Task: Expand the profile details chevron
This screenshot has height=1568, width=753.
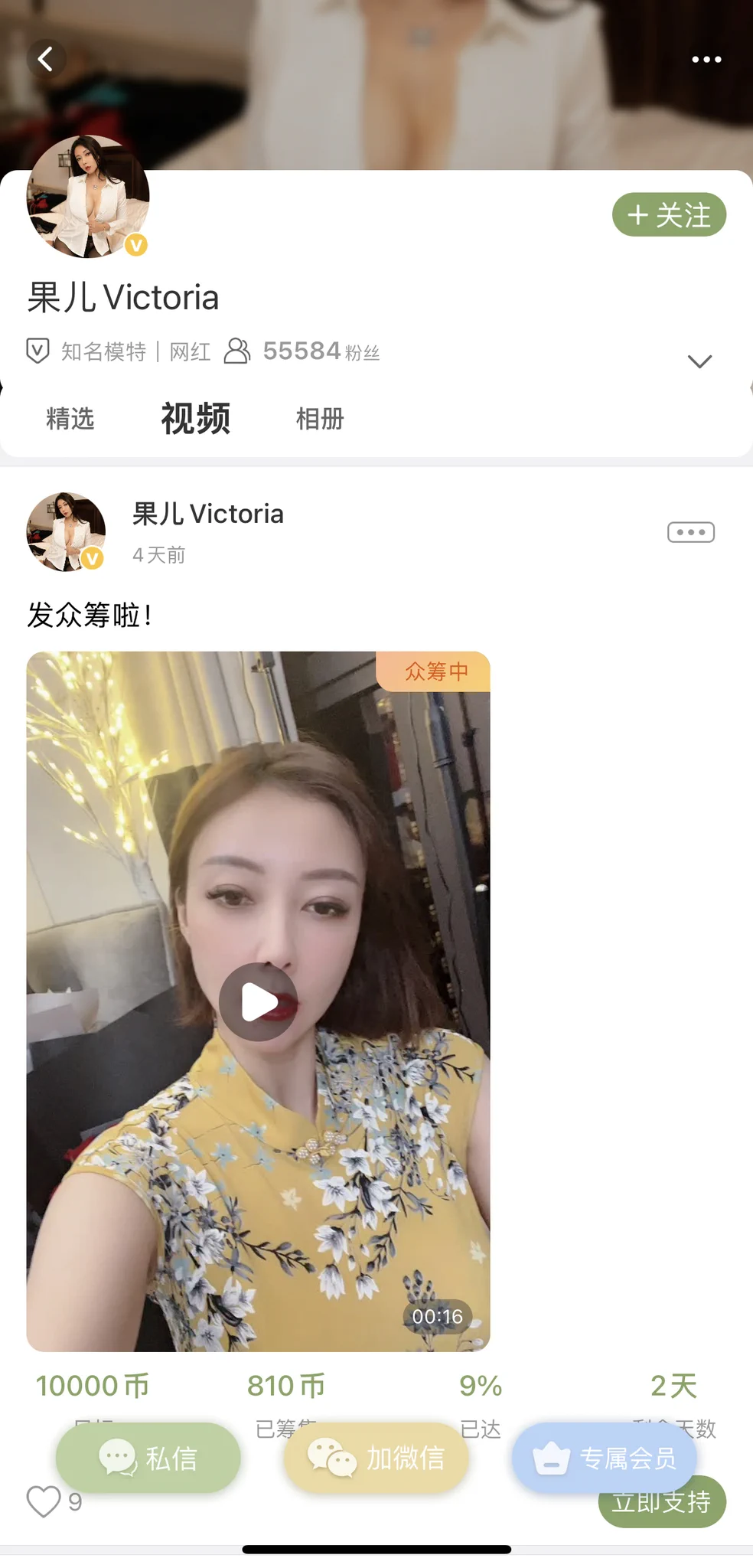Action: [699, 361]
